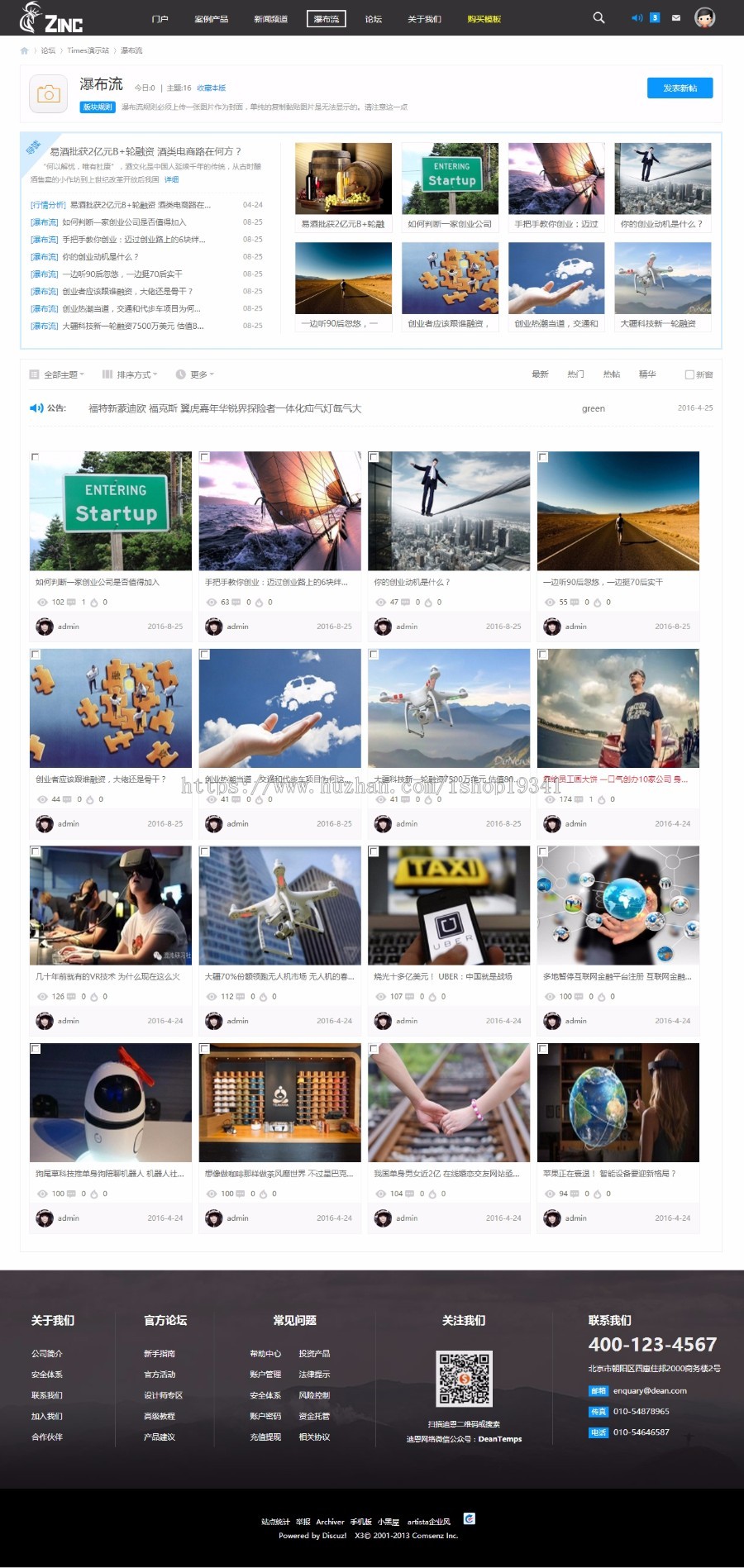Expand the 排序方式 dropdown
The width and height of the screenshot is (744, 1568).
tap(131, 374)
